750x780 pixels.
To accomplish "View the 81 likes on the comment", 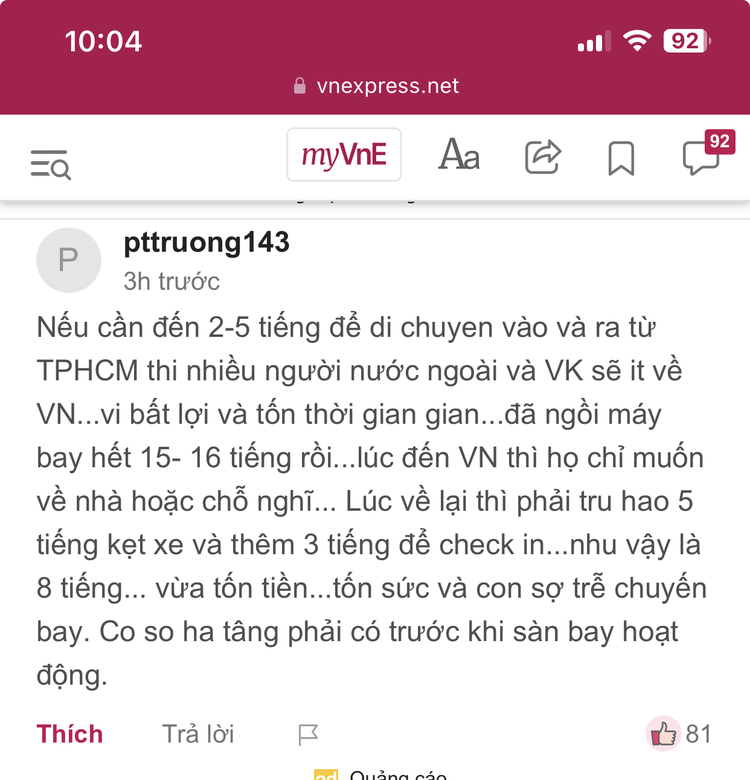I will (x=678, y=735).
